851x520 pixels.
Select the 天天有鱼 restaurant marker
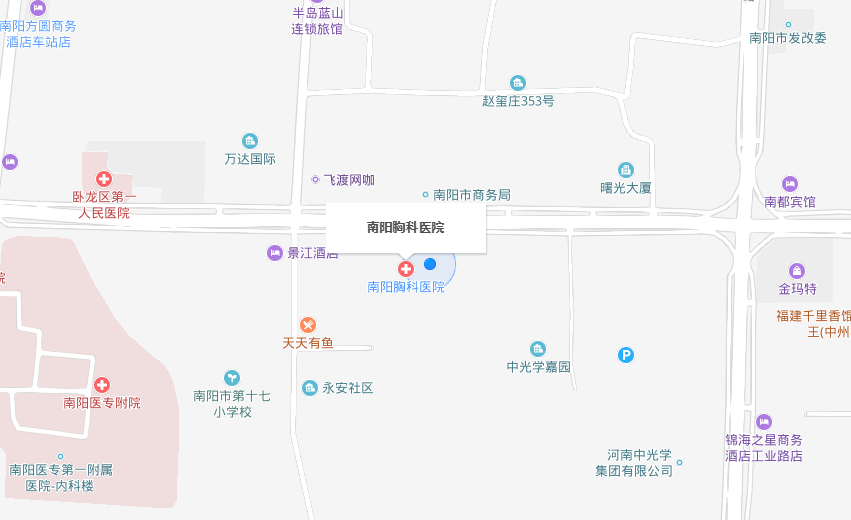tap(308, 325)
